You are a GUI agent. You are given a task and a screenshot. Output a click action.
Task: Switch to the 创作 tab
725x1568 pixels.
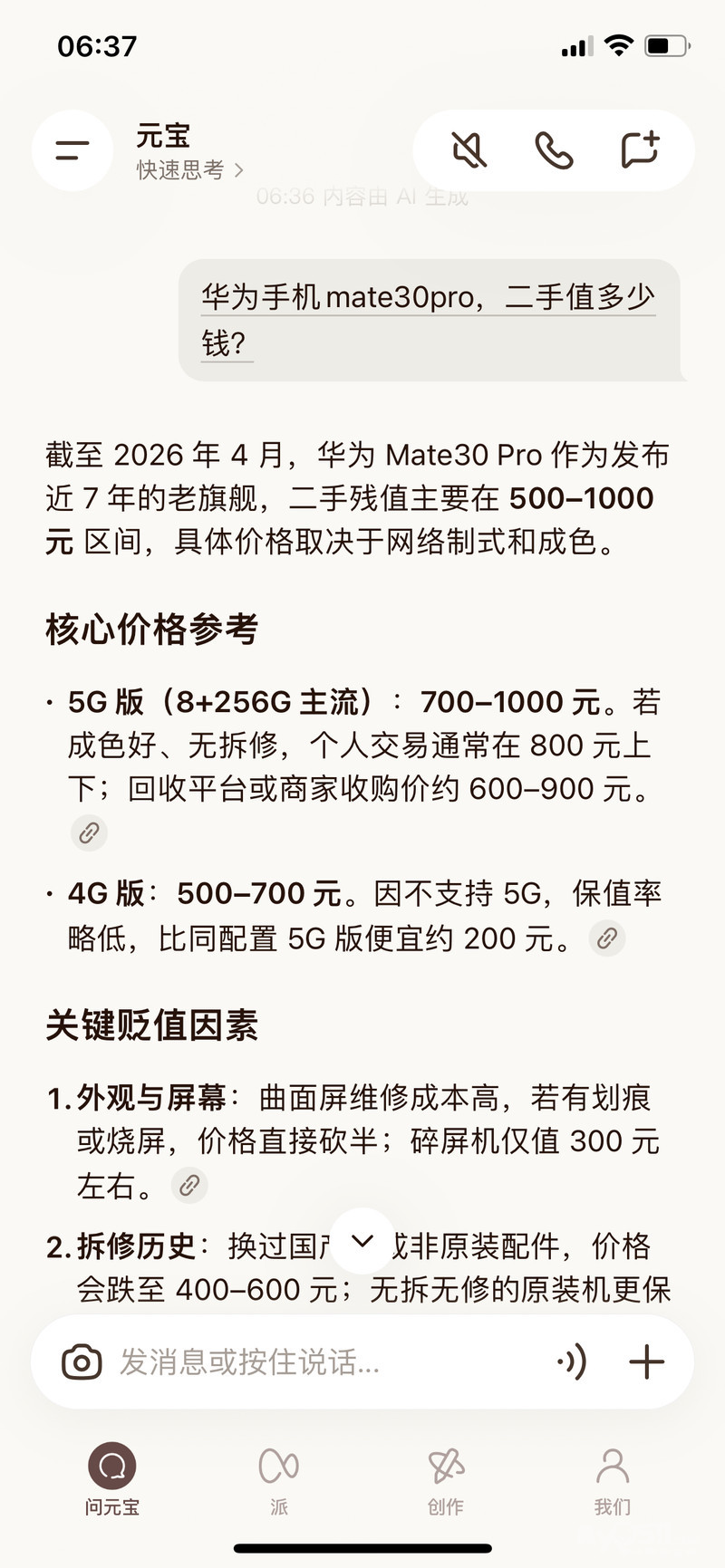tap(446, 1478)
